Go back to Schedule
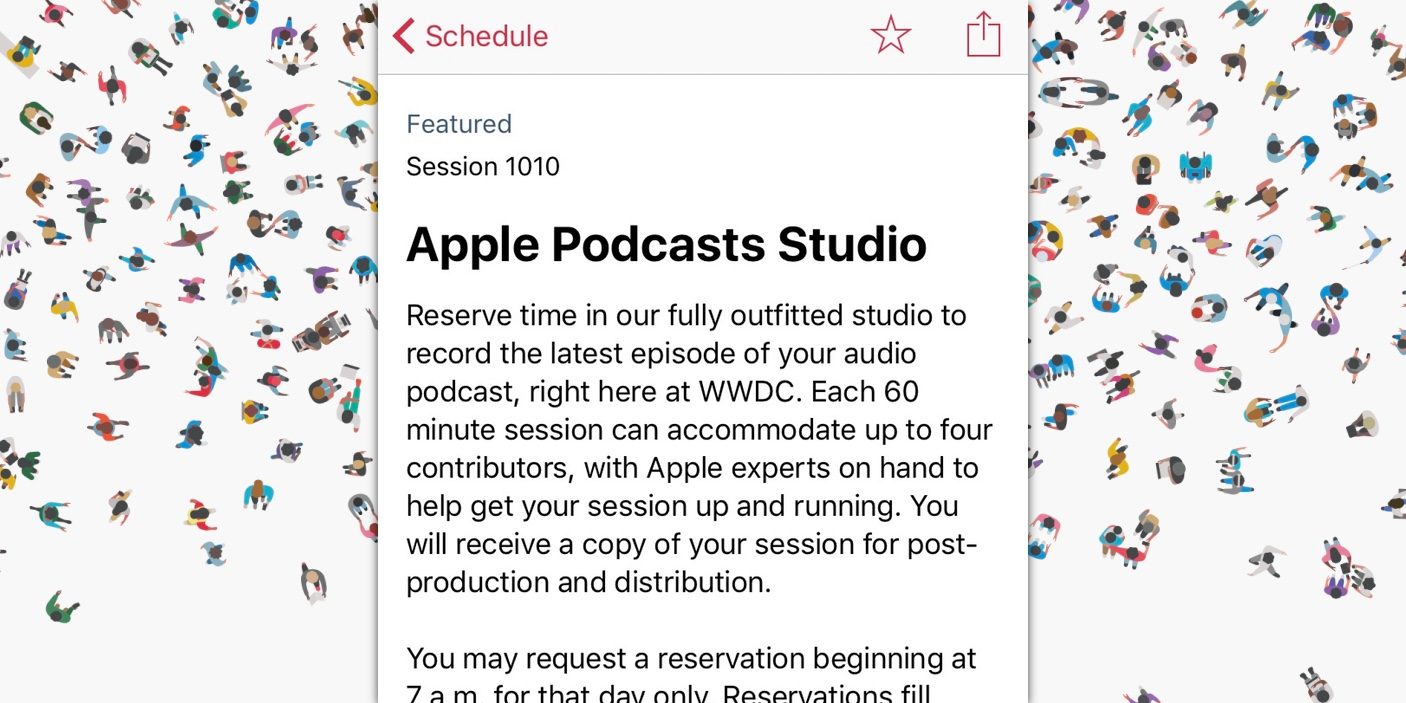The width and height of the screenshot is (1406, 703). [470, 36]
